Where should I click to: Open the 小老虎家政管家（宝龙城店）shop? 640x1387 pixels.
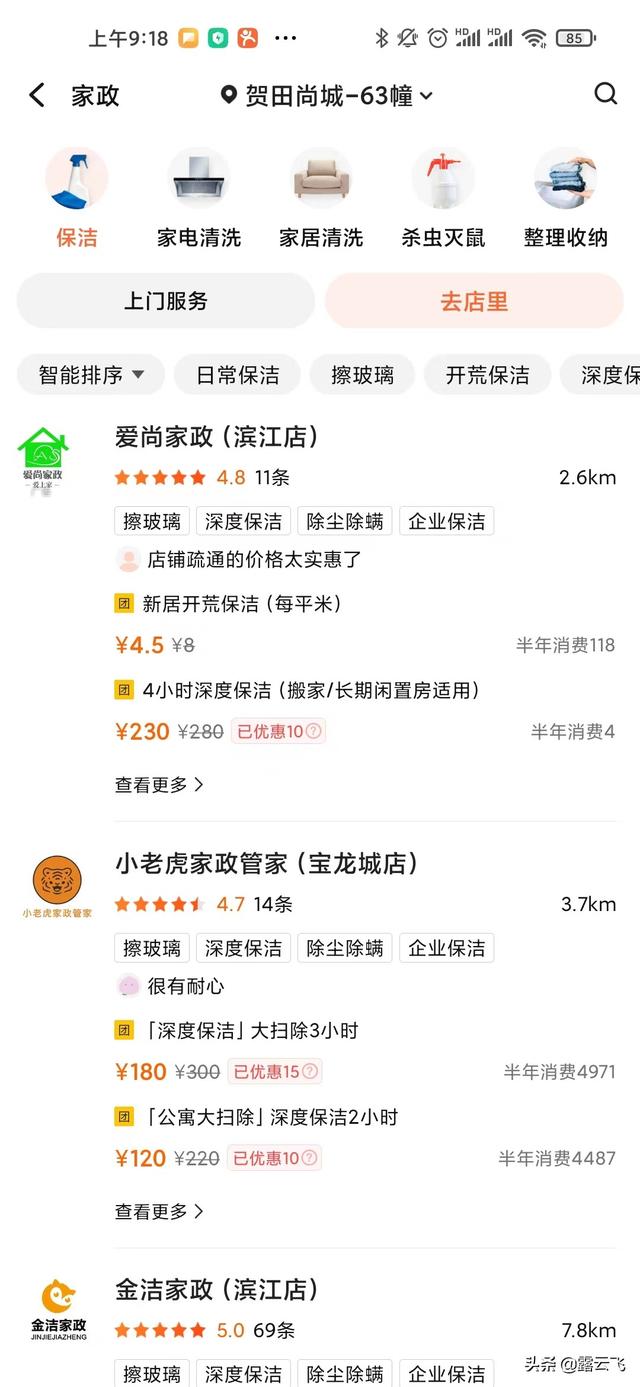click(267, 863)
